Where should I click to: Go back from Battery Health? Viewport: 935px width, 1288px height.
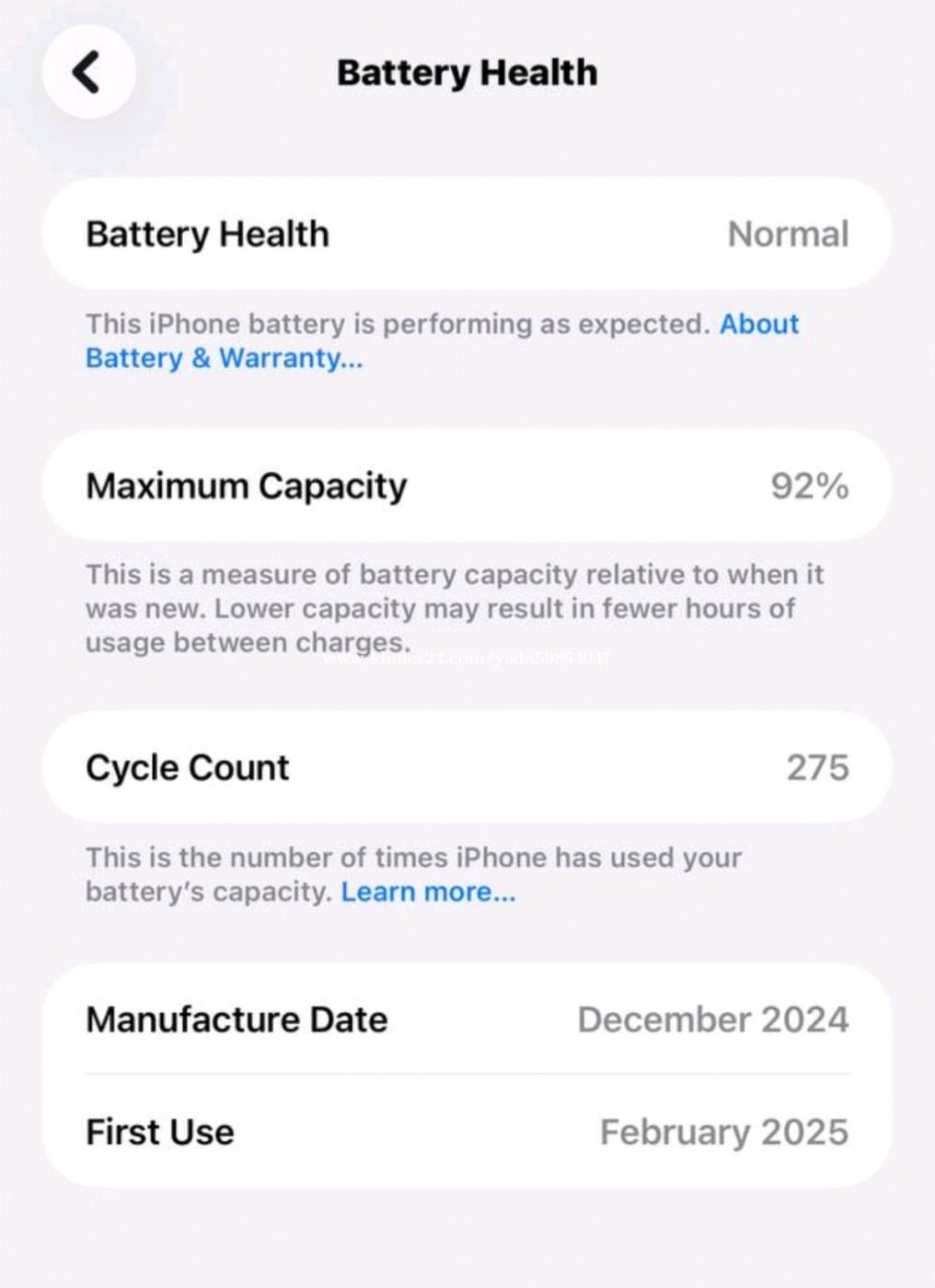tap(88, 72)
